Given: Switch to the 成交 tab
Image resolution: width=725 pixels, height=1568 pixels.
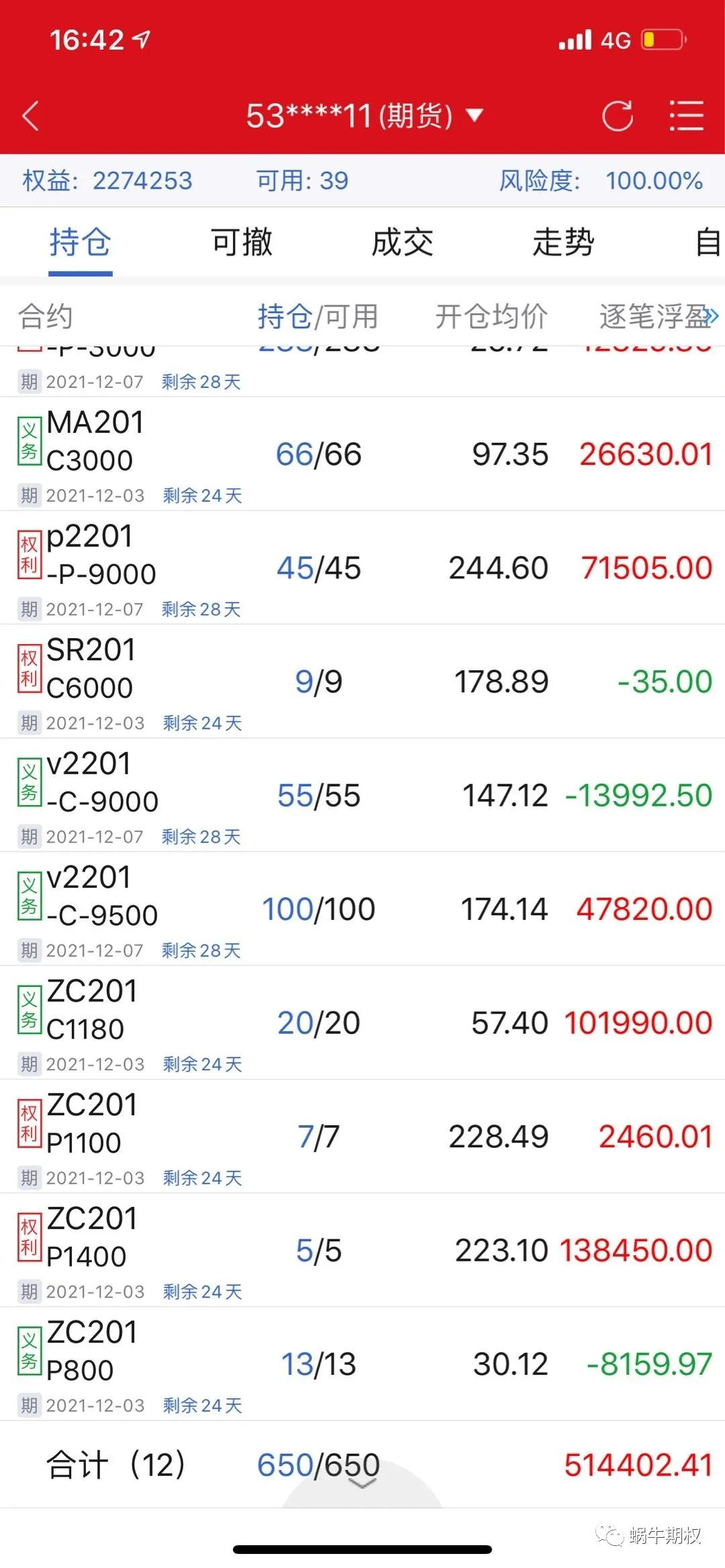Looking at the screenshot, I should click(x=402, y=242).
